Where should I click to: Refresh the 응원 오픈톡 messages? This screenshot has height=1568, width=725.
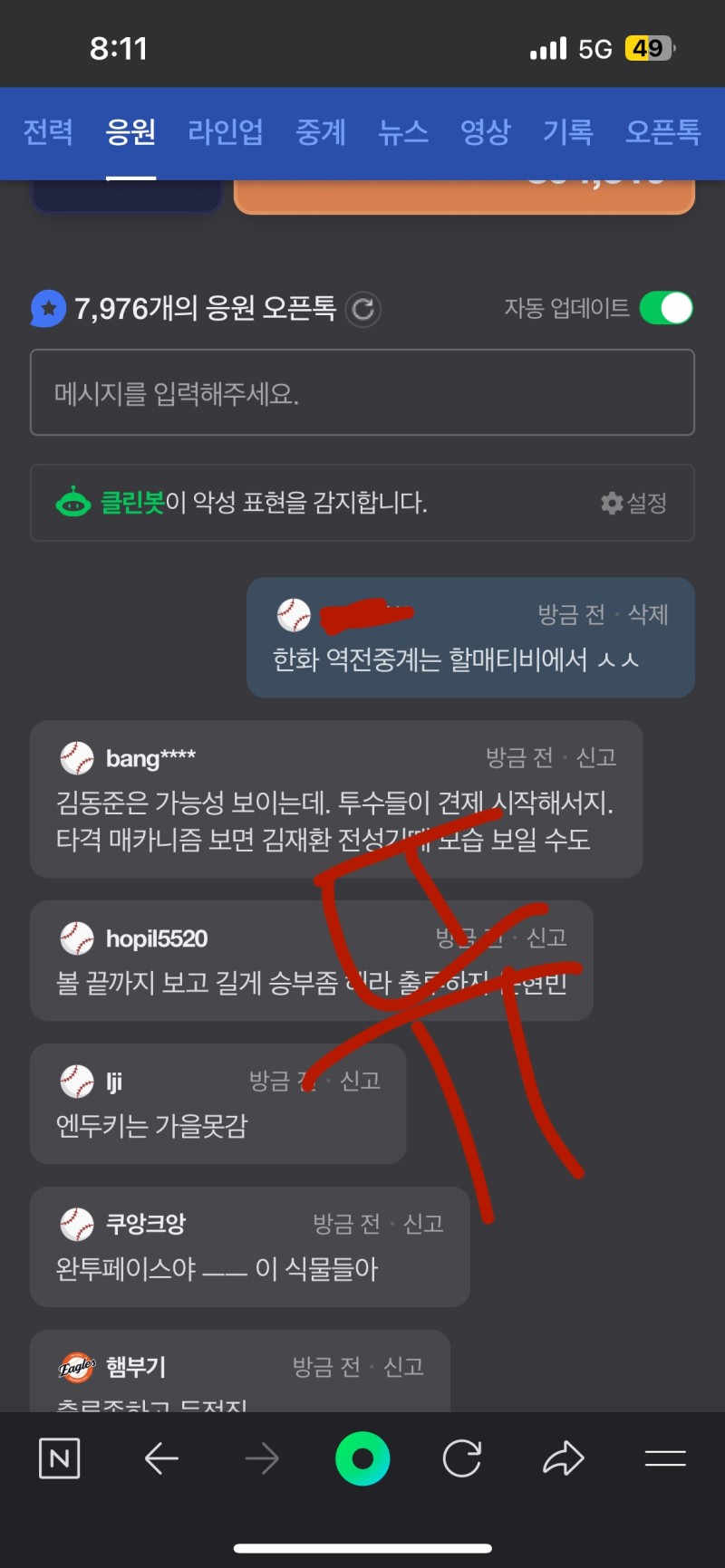[363, 310]
